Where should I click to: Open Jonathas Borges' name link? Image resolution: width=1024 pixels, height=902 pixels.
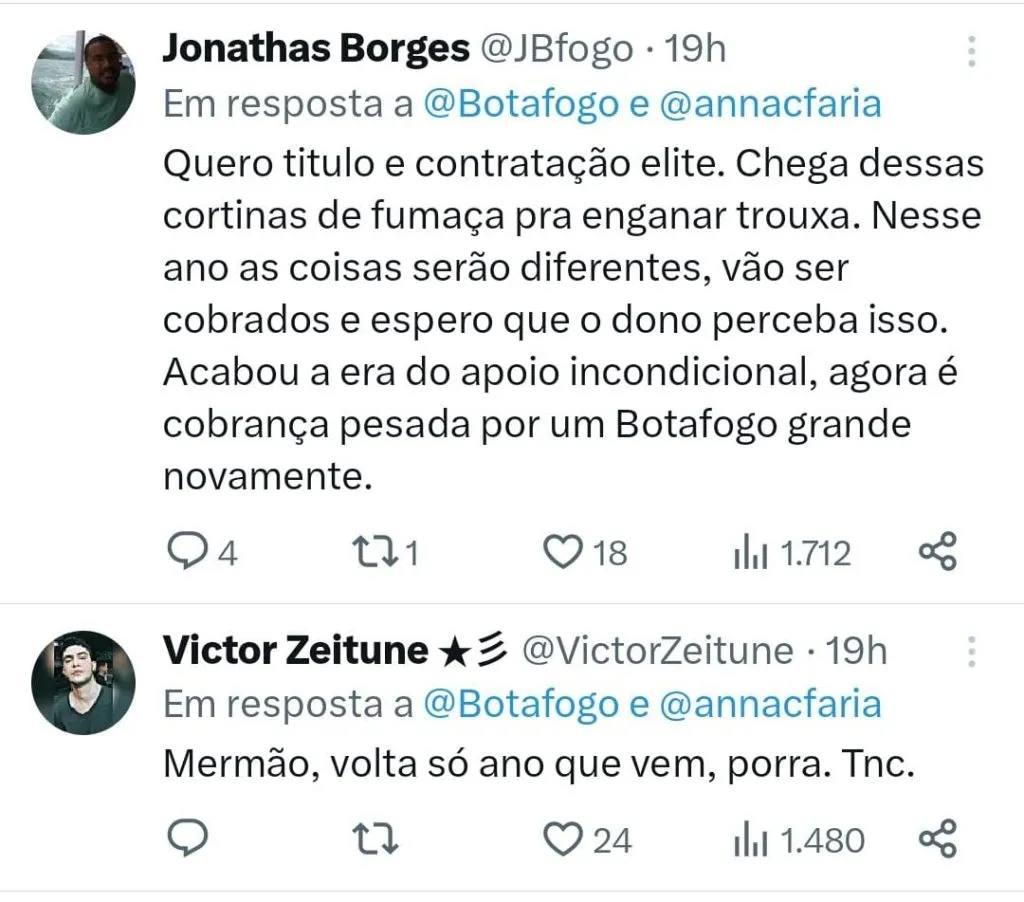(x=315, y=48)
